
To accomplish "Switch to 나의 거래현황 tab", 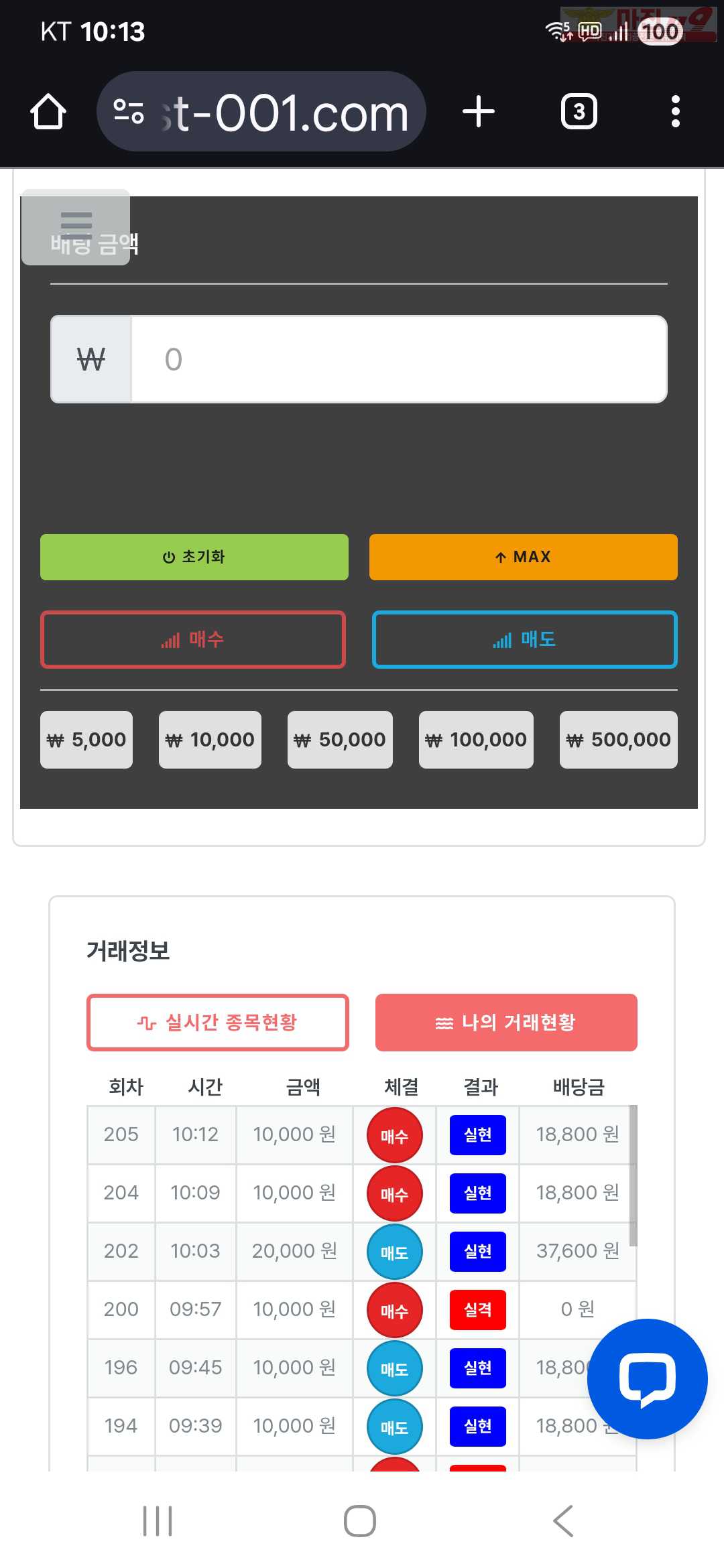I will (506, 1023).
